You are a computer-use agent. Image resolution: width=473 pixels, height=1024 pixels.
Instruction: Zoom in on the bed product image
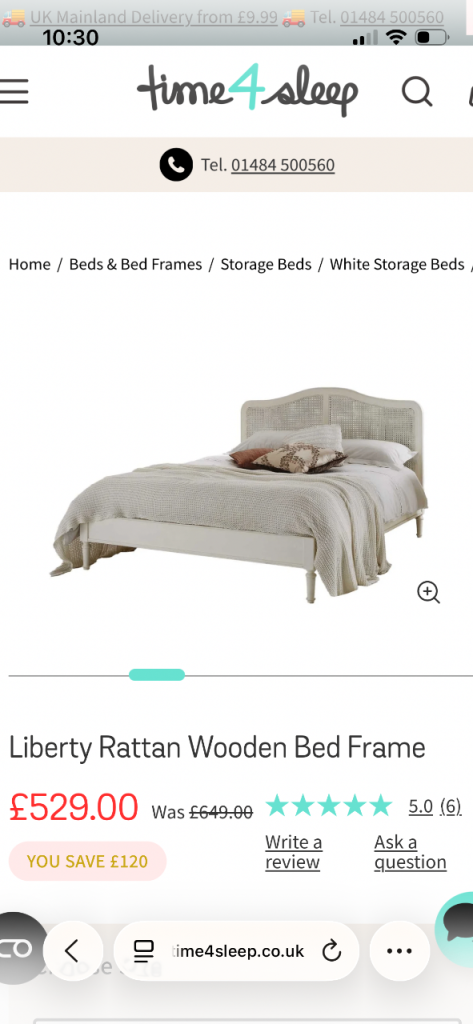click(x=429, y=592)
